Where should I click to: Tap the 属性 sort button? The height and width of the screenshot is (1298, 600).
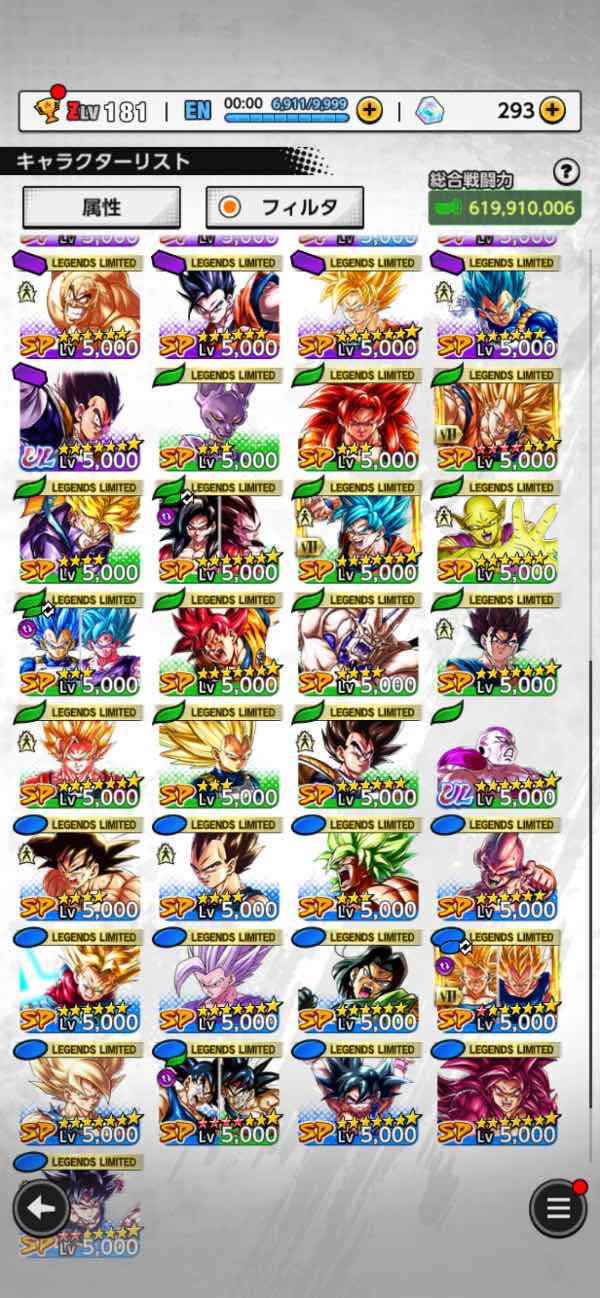tap(101, 208)
